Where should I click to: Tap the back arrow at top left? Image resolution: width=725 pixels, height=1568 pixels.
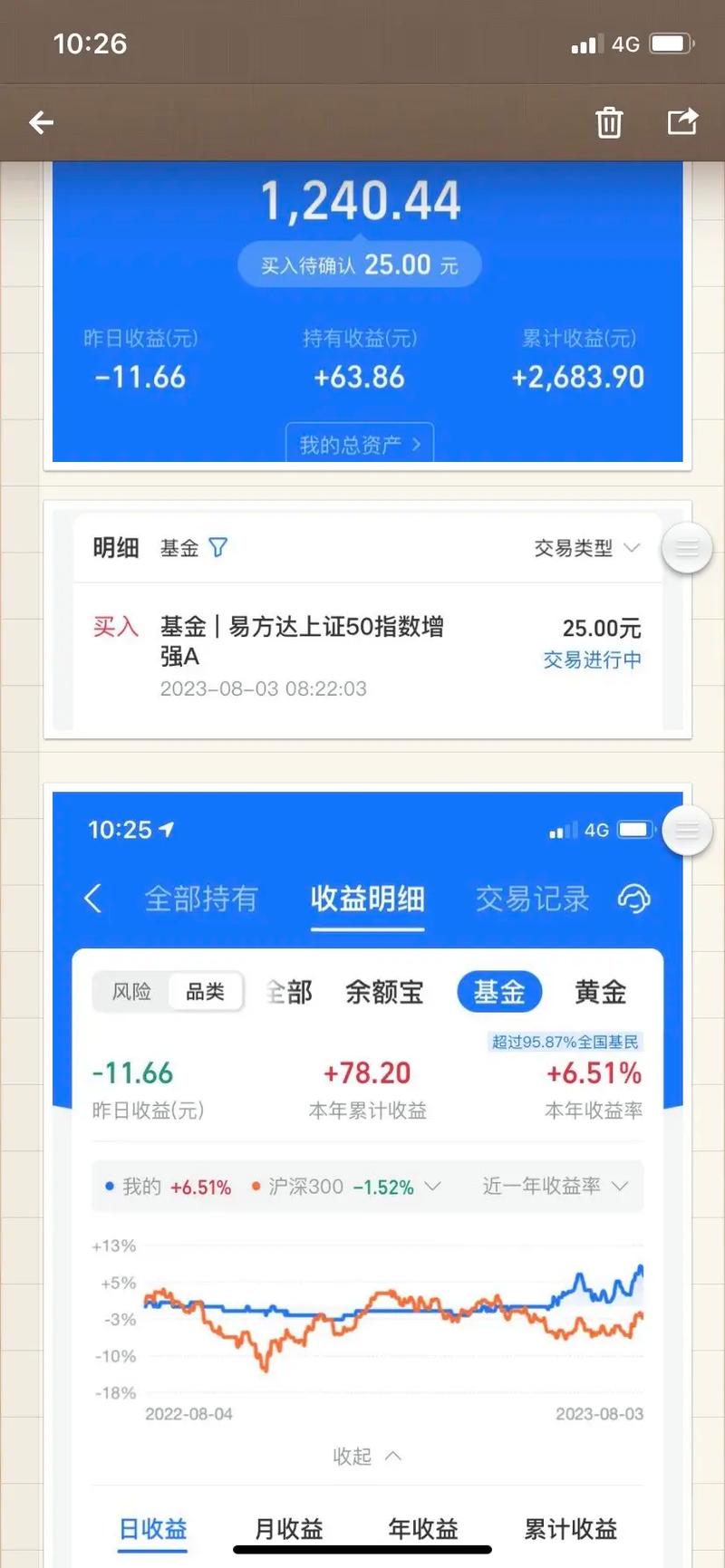coord(41,122)
